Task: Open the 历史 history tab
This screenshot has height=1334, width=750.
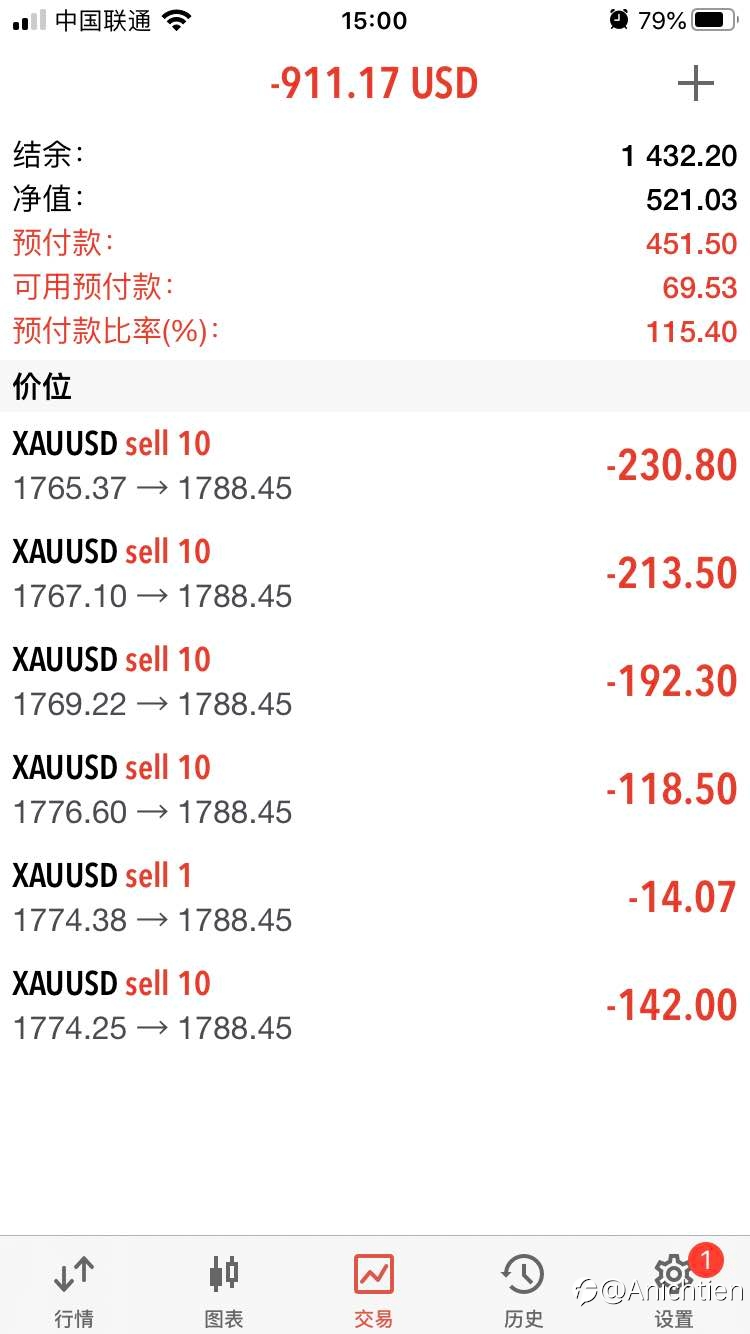Action: coord(523,1290)
